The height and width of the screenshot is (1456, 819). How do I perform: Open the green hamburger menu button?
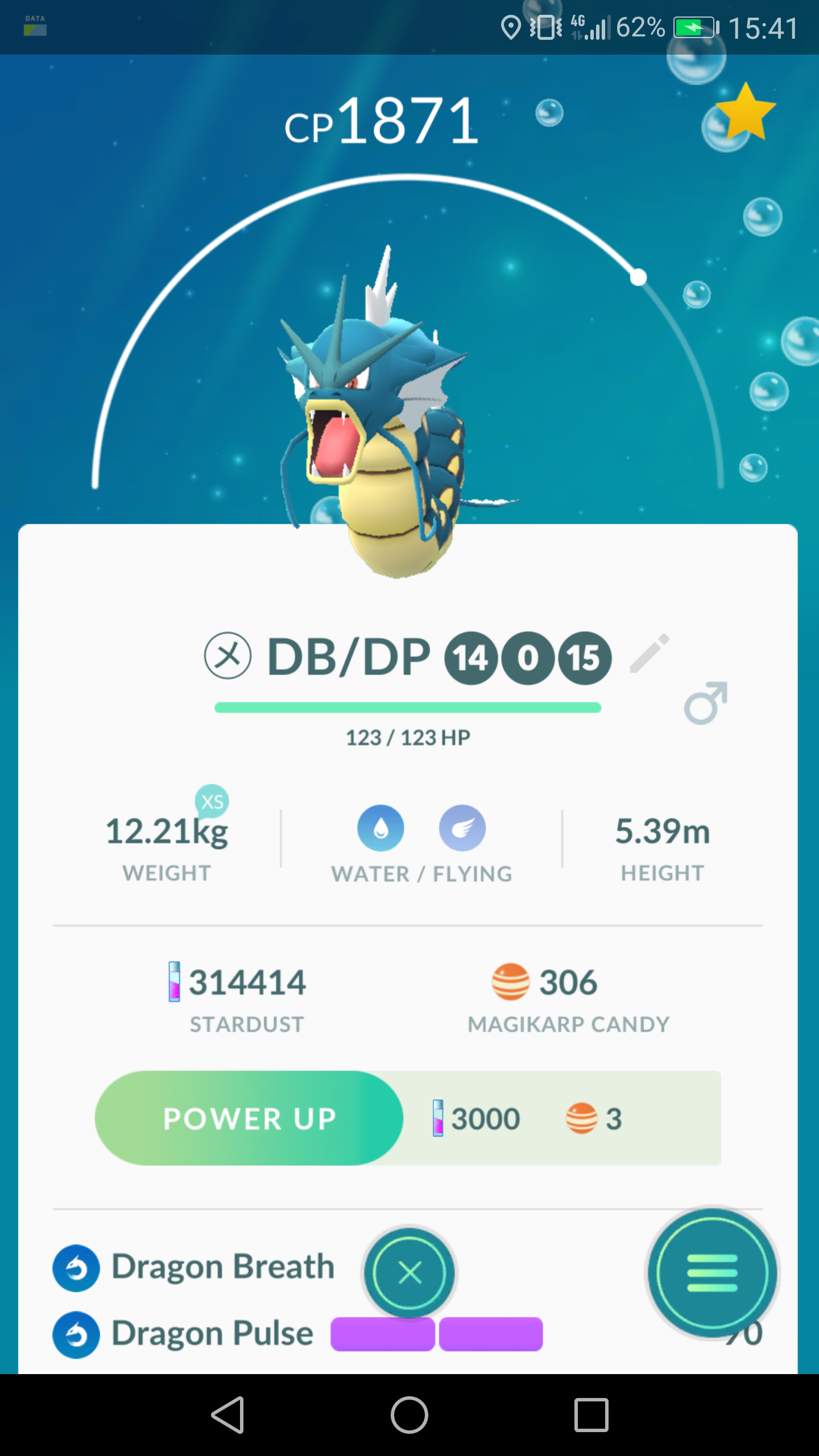coord(712,1272)
